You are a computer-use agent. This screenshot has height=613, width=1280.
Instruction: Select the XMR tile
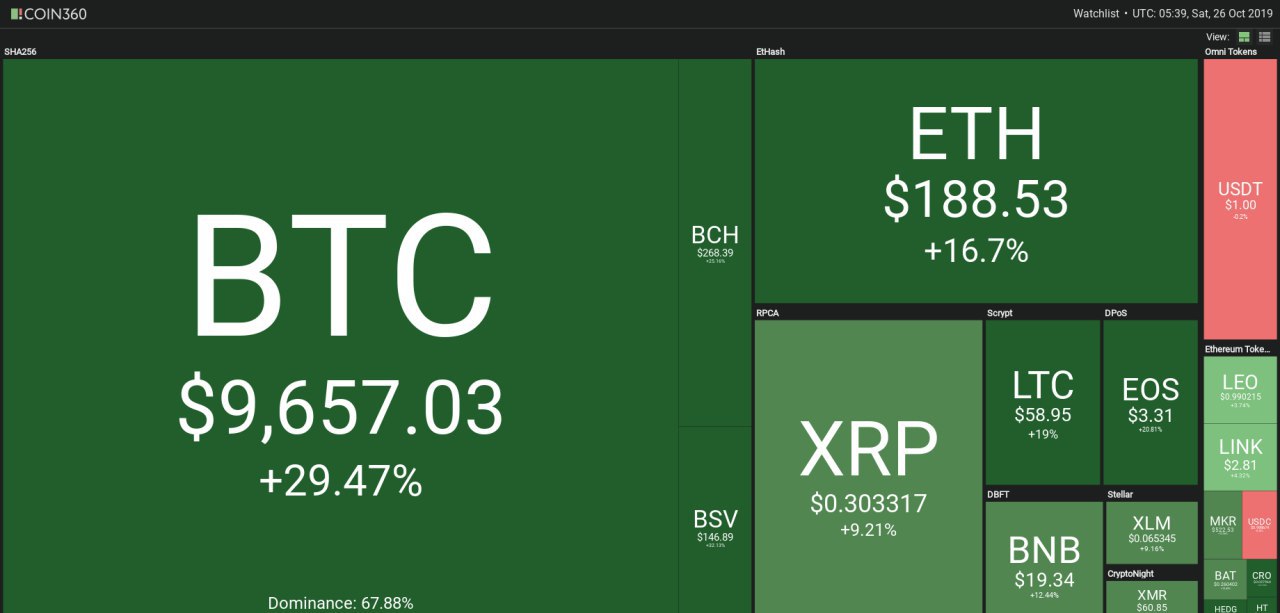tap(1151, 597)
